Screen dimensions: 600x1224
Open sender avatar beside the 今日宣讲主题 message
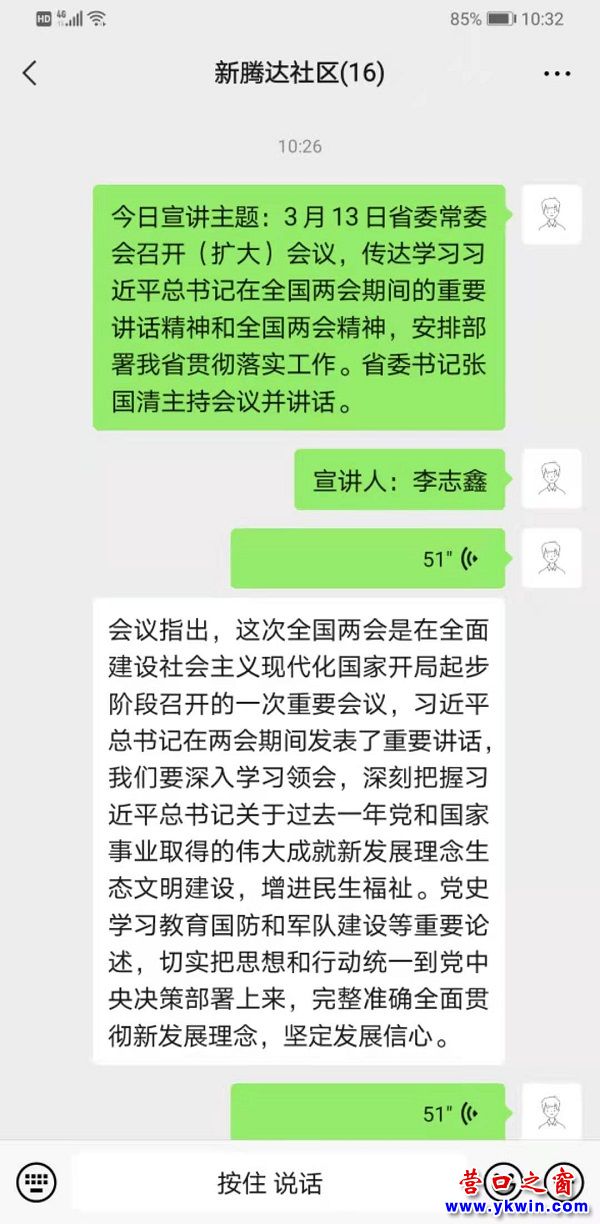pyautogui.click(x=551, y=214)
